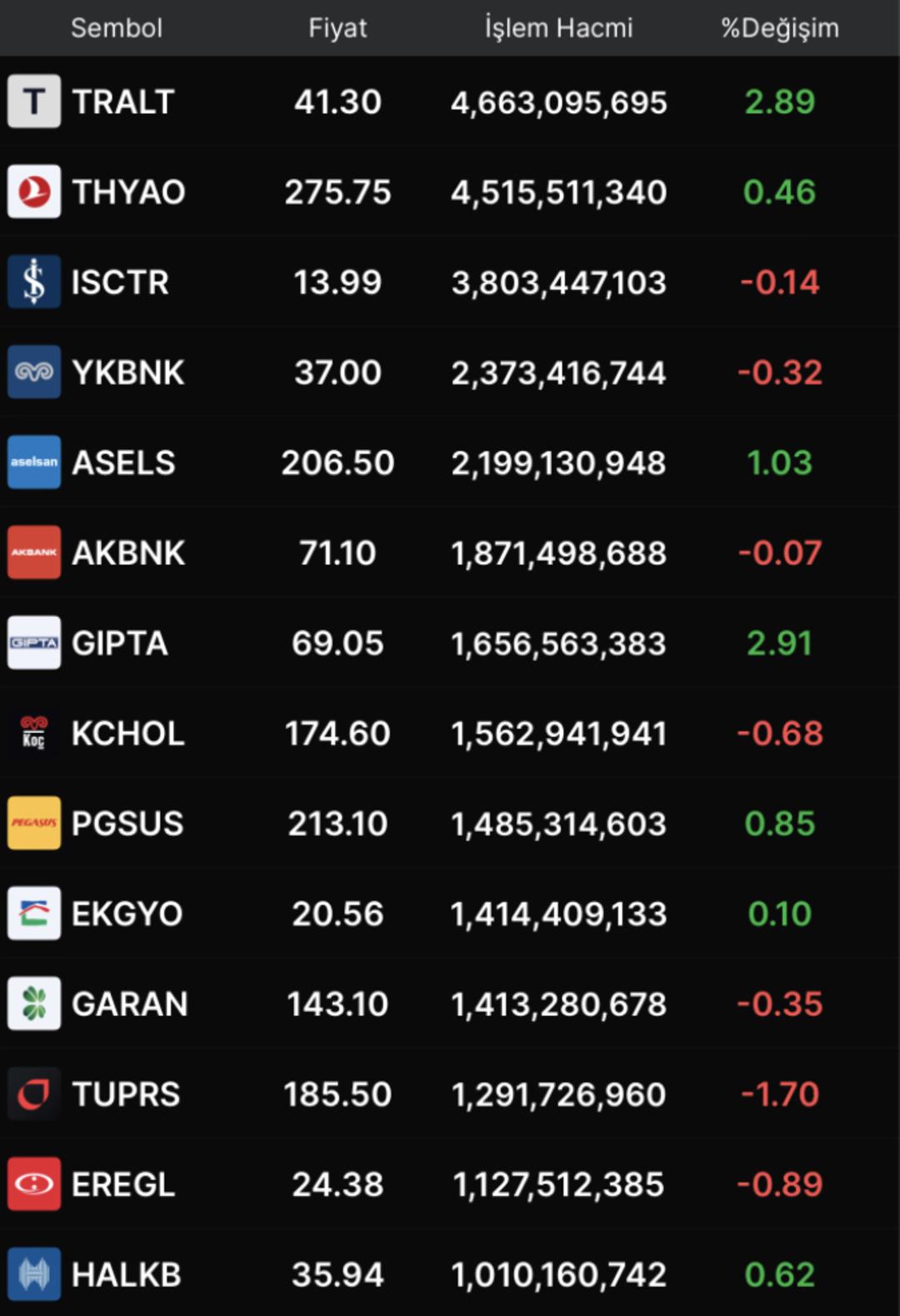The image size is (900, 1316).
Task: Tap the Tüpraş logo icon for TUPRS
Action: click(33, 1094)
